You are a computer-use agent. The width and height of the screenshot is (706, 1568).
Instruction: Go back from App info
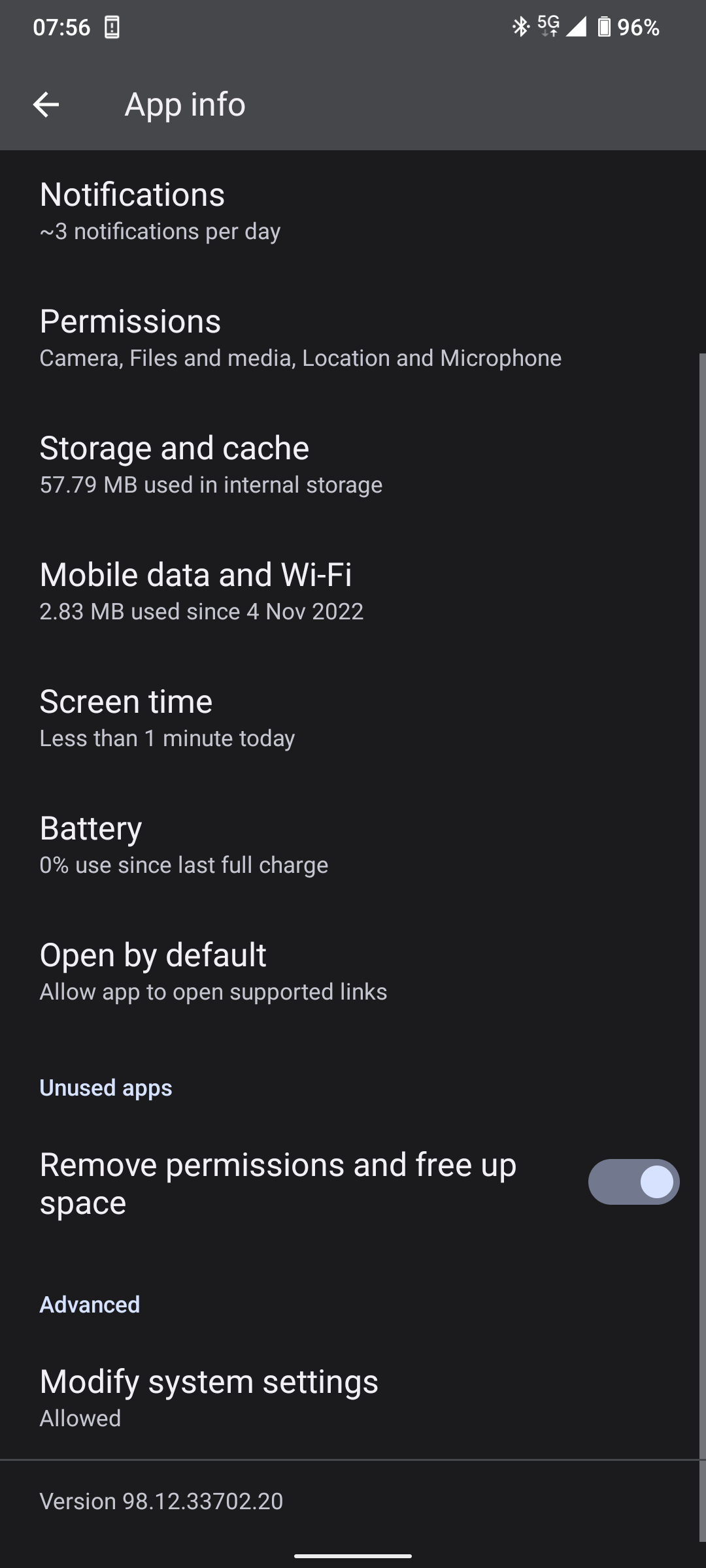click(46, 105)
